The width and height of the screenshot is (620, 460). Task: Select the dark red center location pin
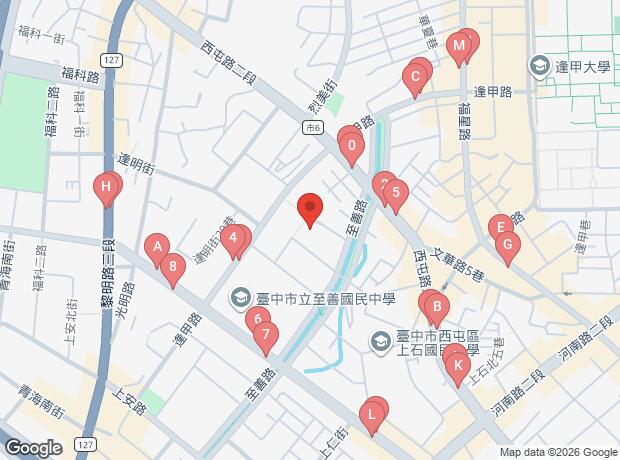pos(310,210)
